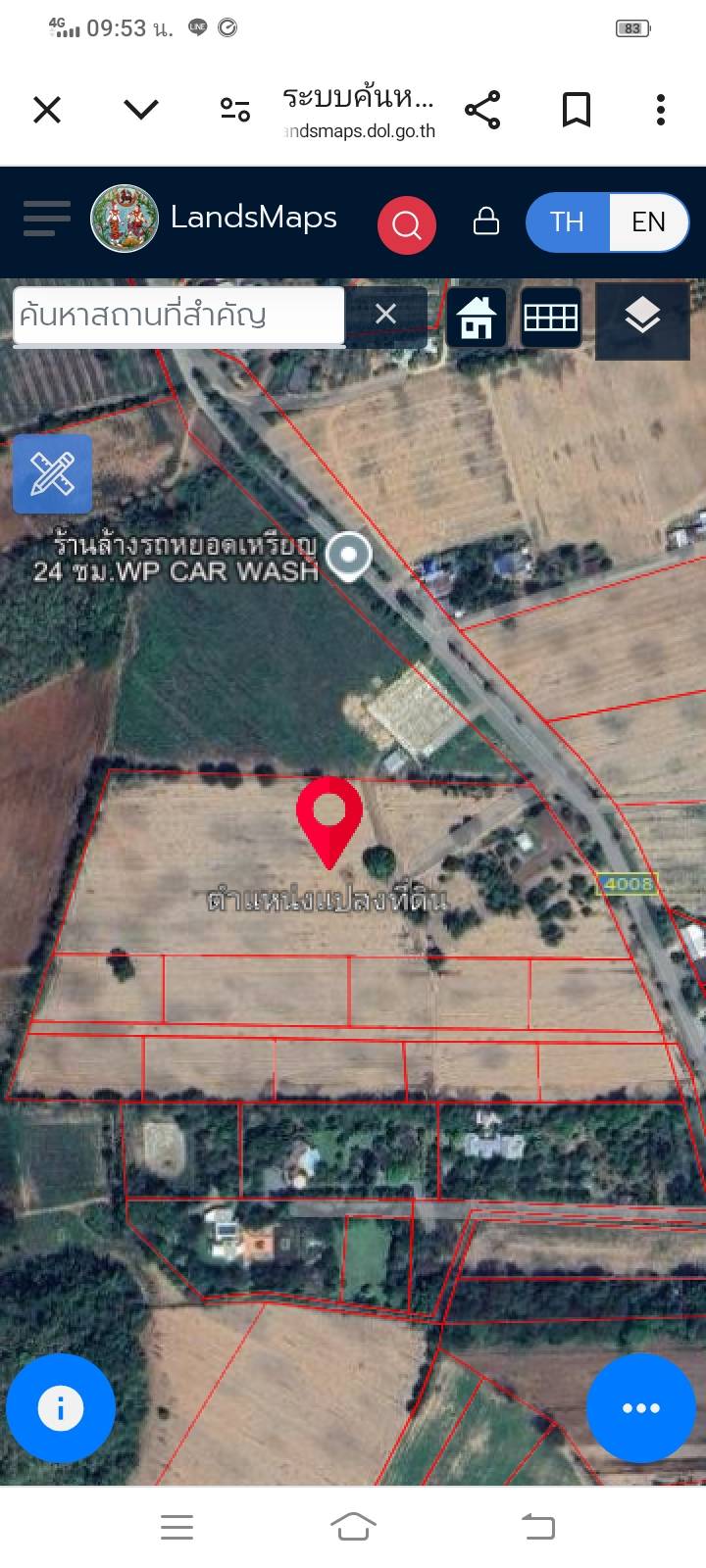Open the measurement ruler tool

[x=53, y=474]
